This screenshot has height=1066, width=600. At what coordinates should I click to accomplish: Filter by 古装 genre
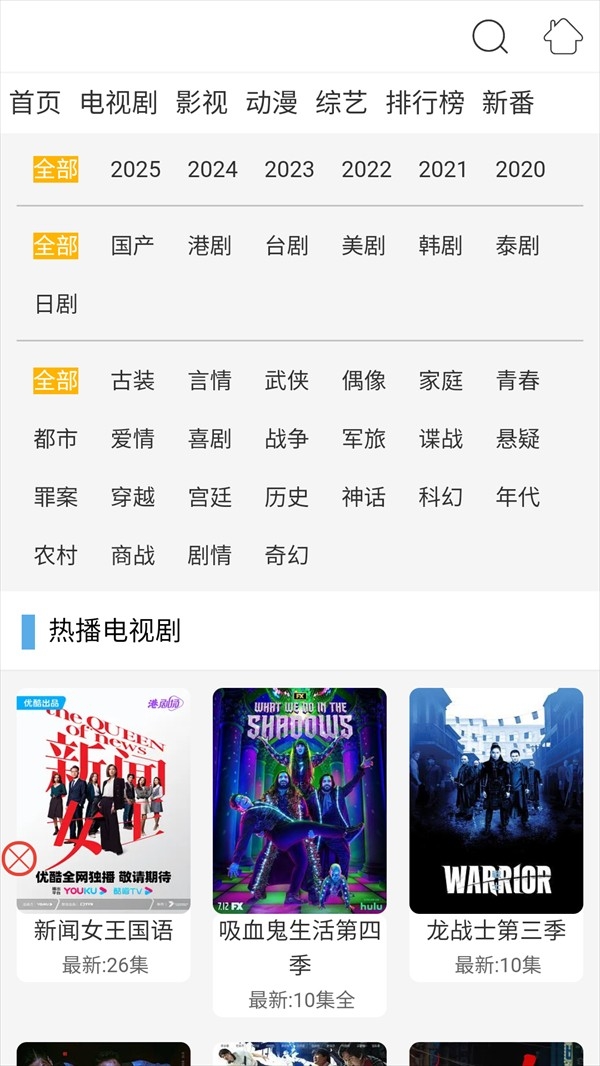click(x=133, y=380)
